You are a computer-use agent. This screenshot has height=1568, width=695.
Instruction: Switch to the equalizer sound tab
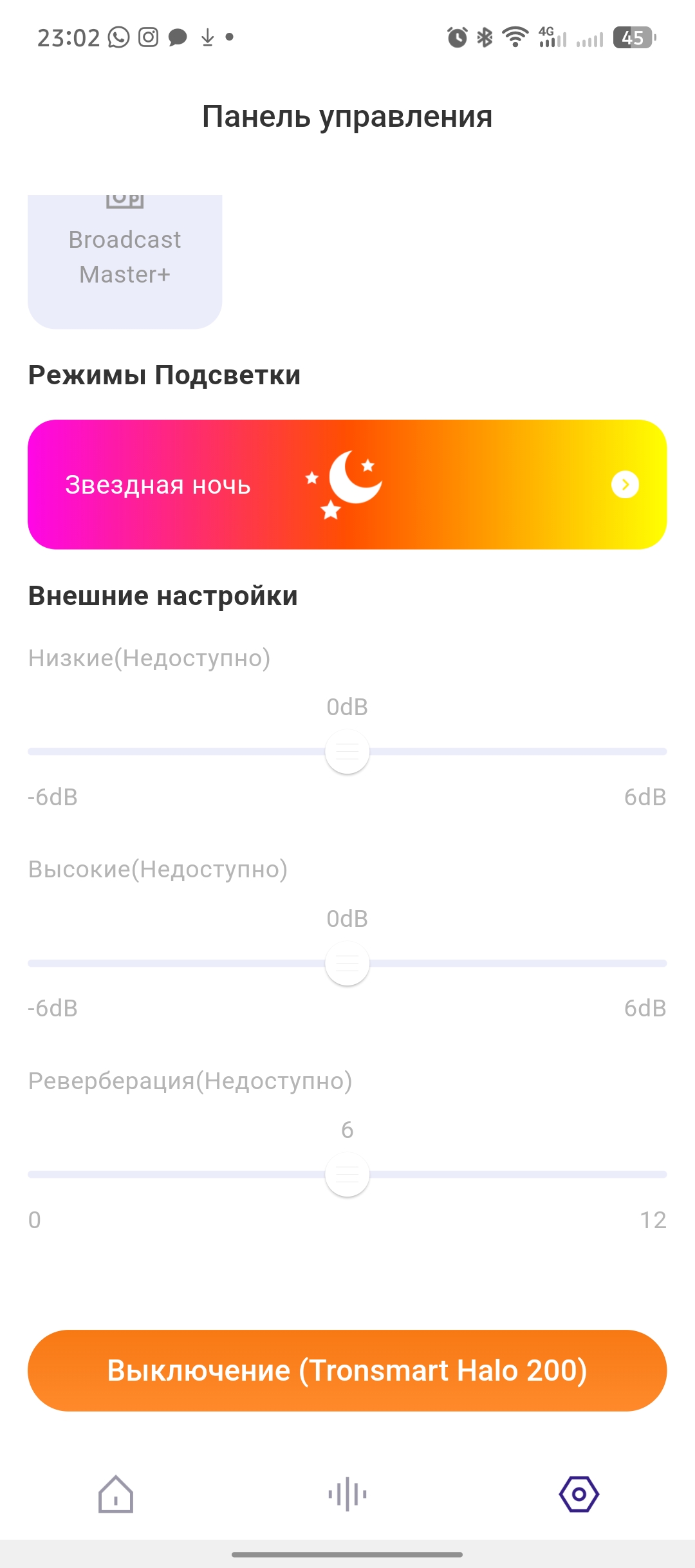click(347, 1493)
